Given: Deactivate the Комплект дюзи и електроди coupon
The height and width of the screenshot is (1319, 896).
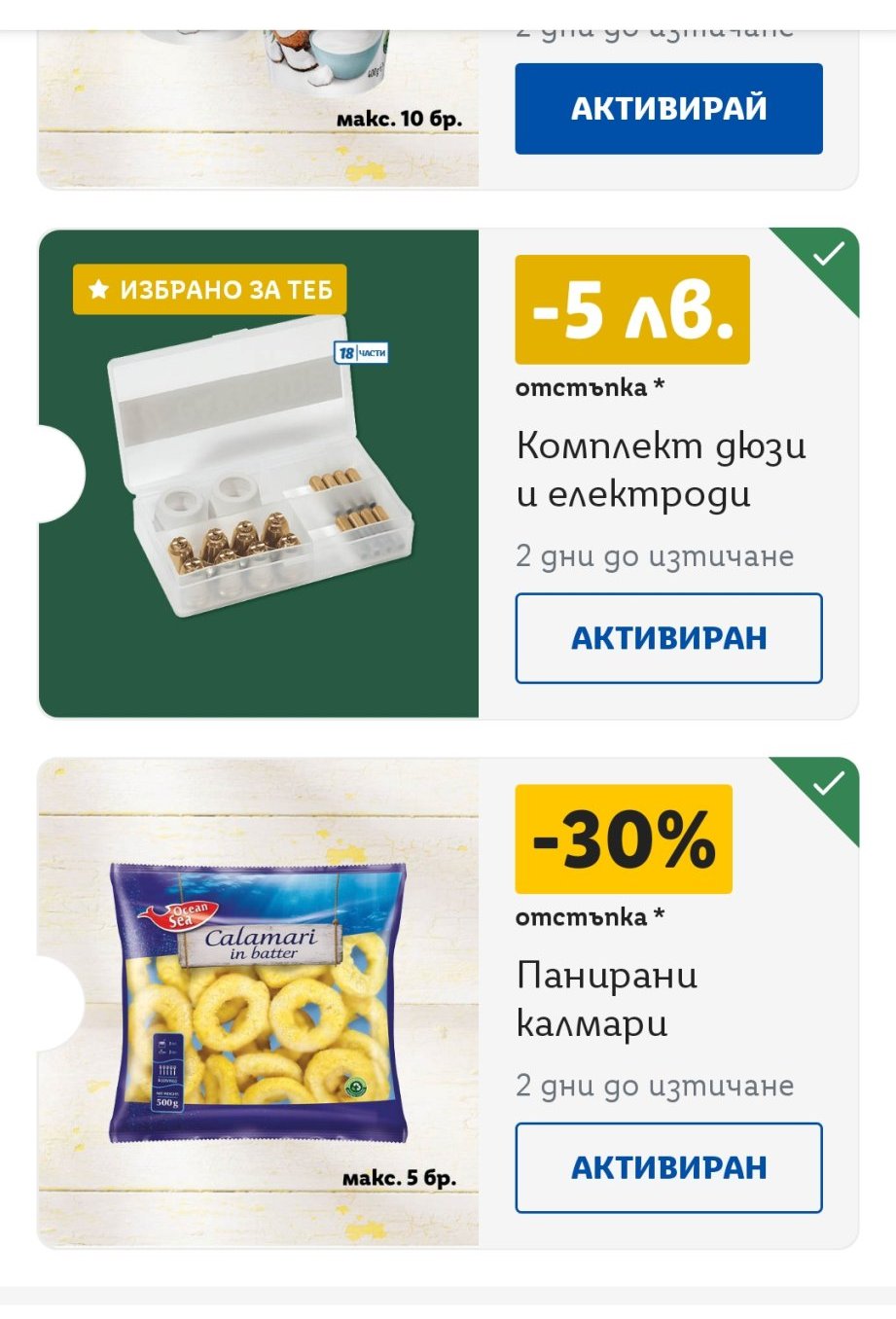Looking at the screenshot, I should tap(668, 638).
